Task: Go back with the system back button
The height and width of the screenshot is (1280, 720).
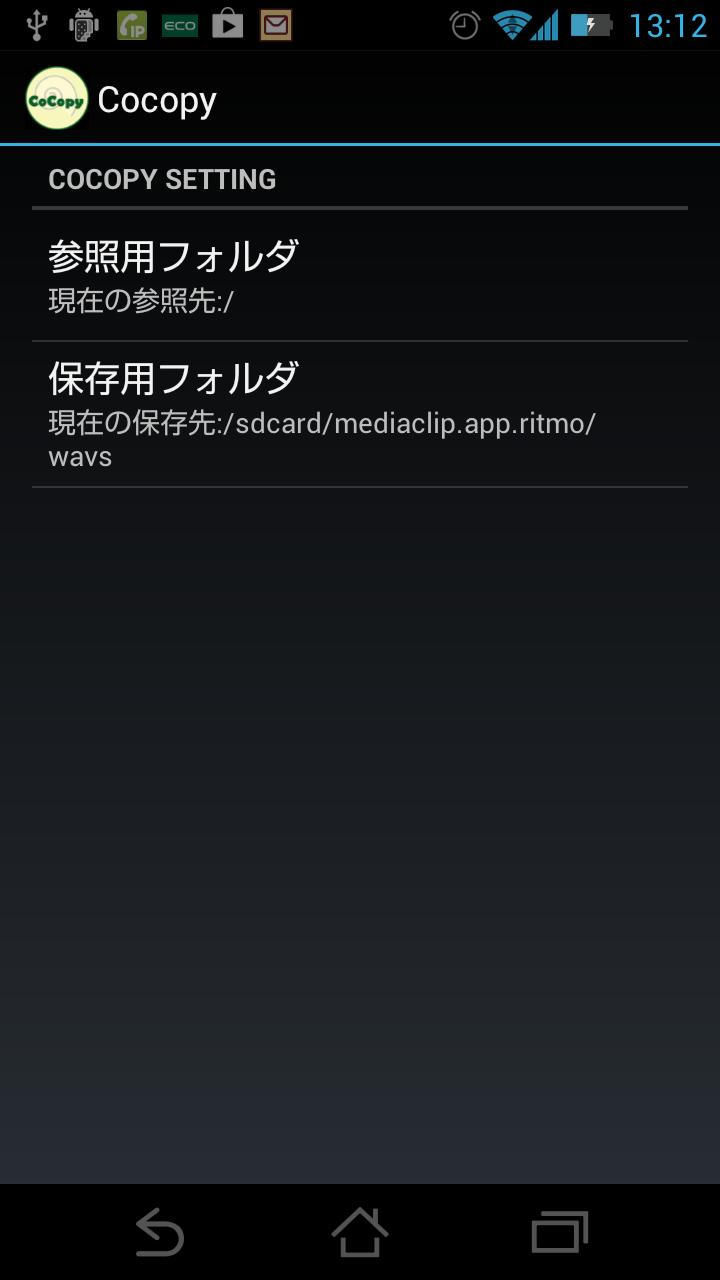Action: [x=160, y=1232]
